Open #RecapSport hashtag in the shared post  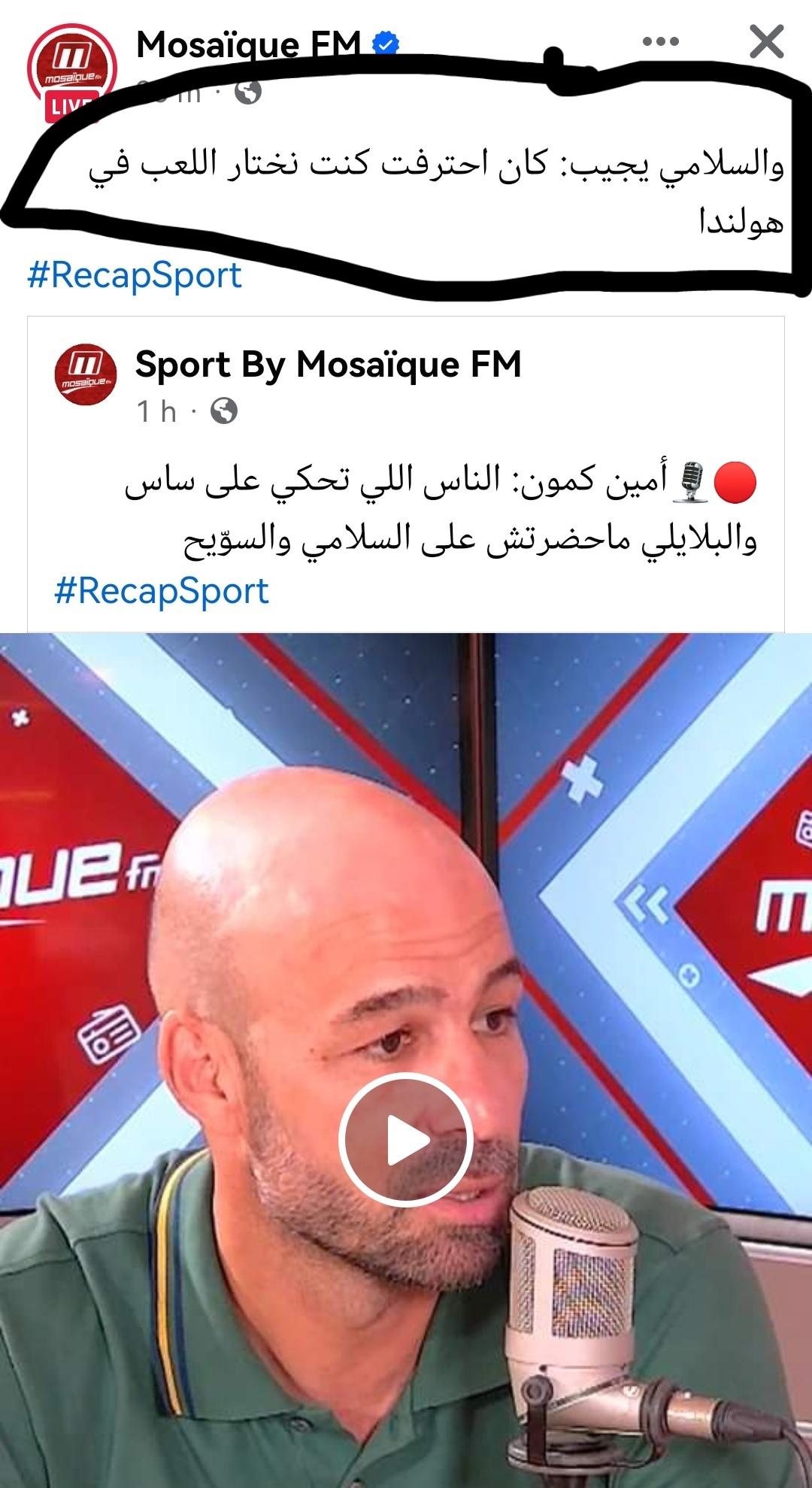pyautogui.click(x=162, y=591)
